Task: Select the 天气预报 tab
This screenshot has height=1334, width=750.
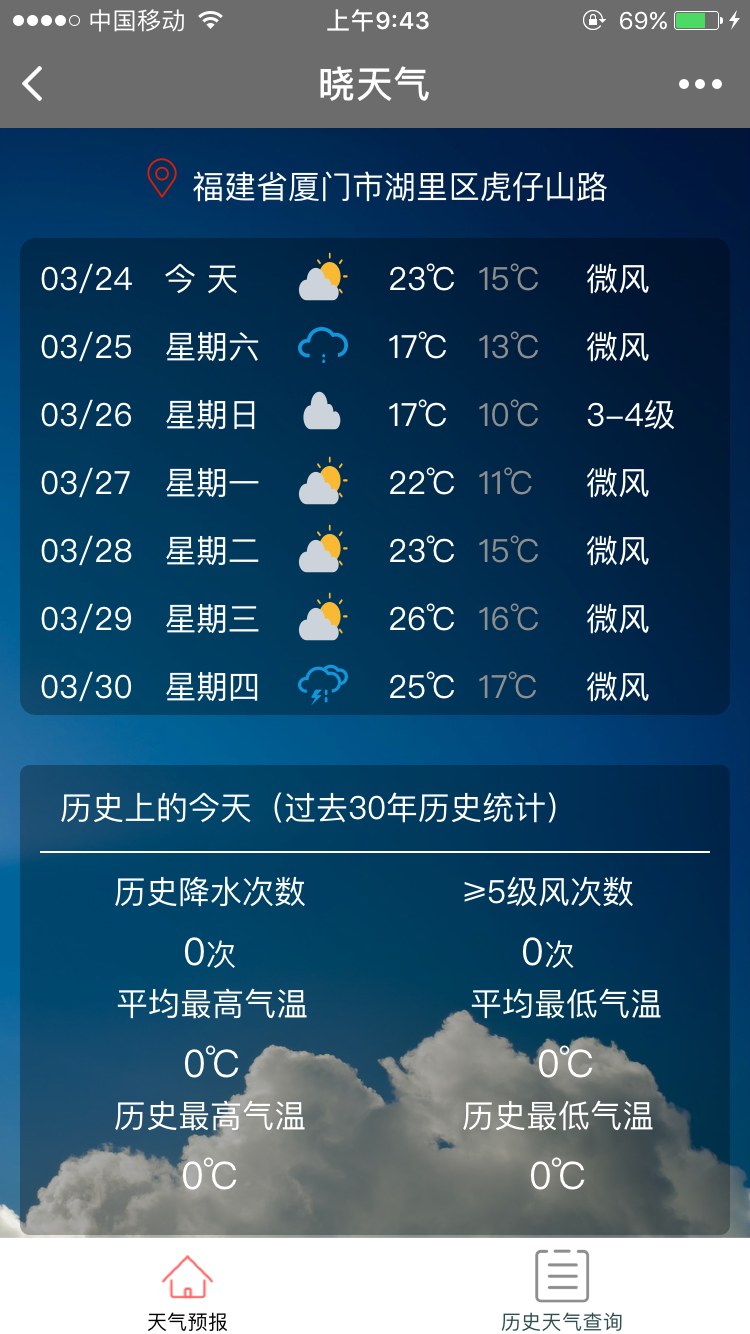Action: coord(188,1291)
